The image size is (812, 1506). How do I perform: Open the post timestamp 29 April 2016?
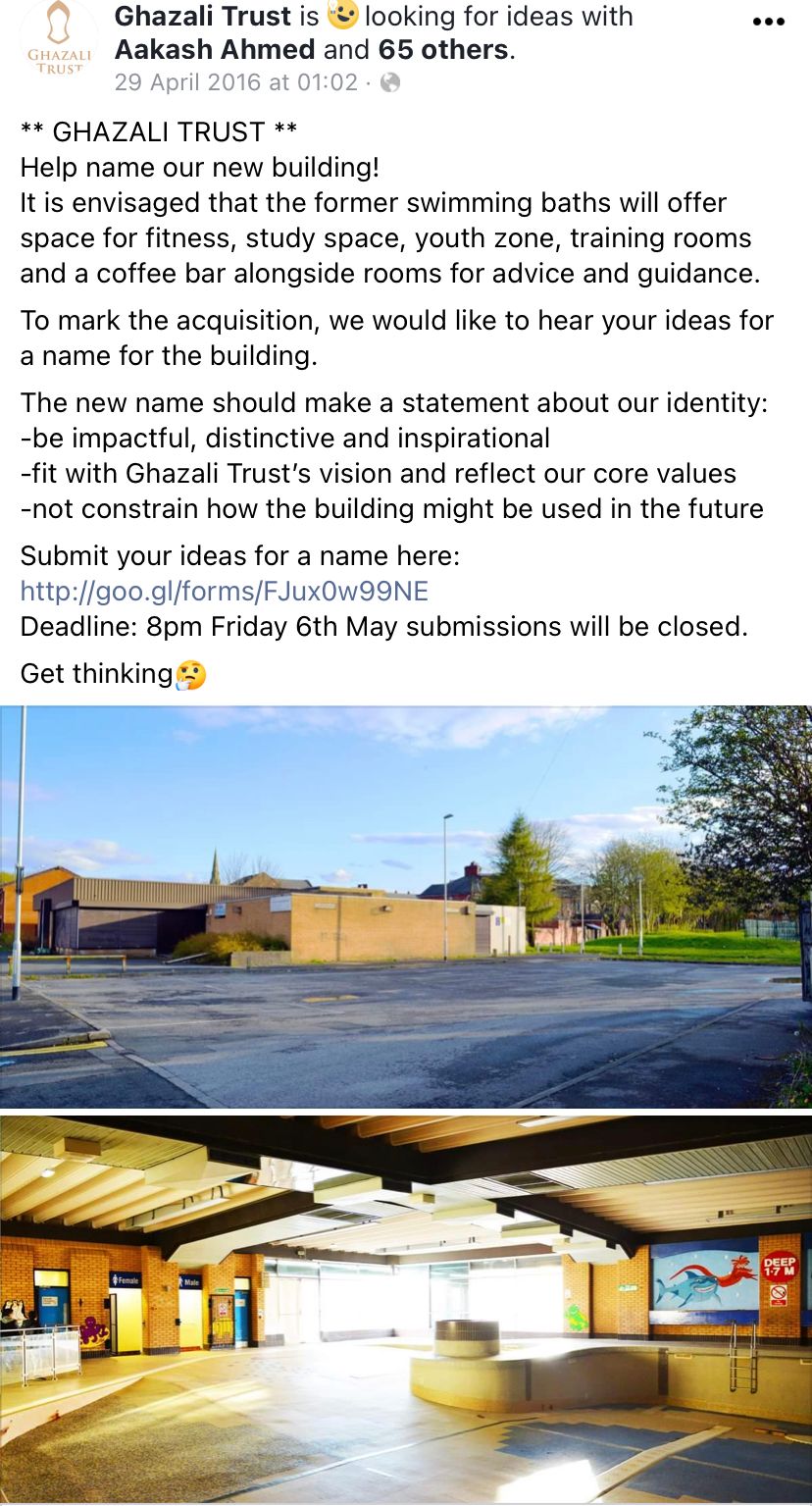235,82
